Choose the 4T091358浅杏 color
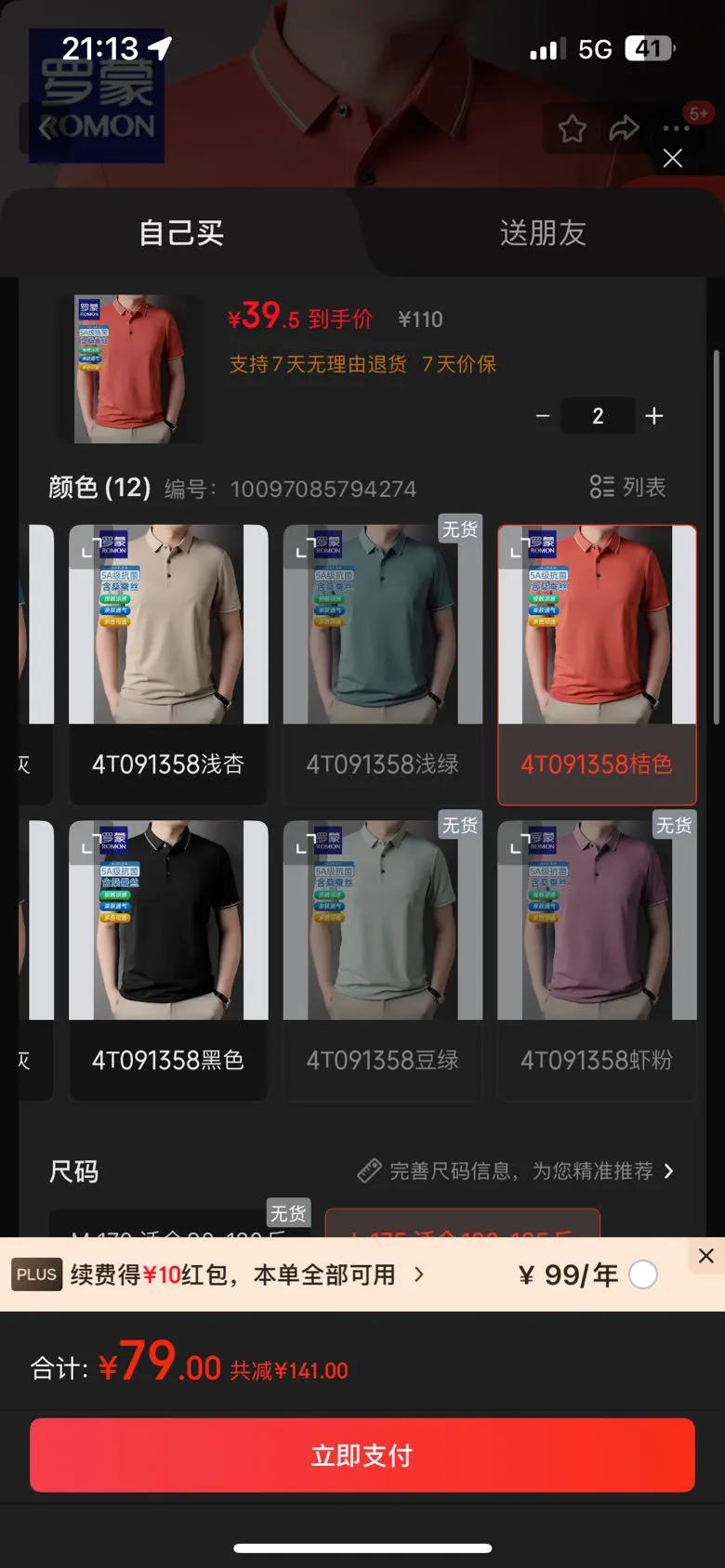 tap(168, 664)
